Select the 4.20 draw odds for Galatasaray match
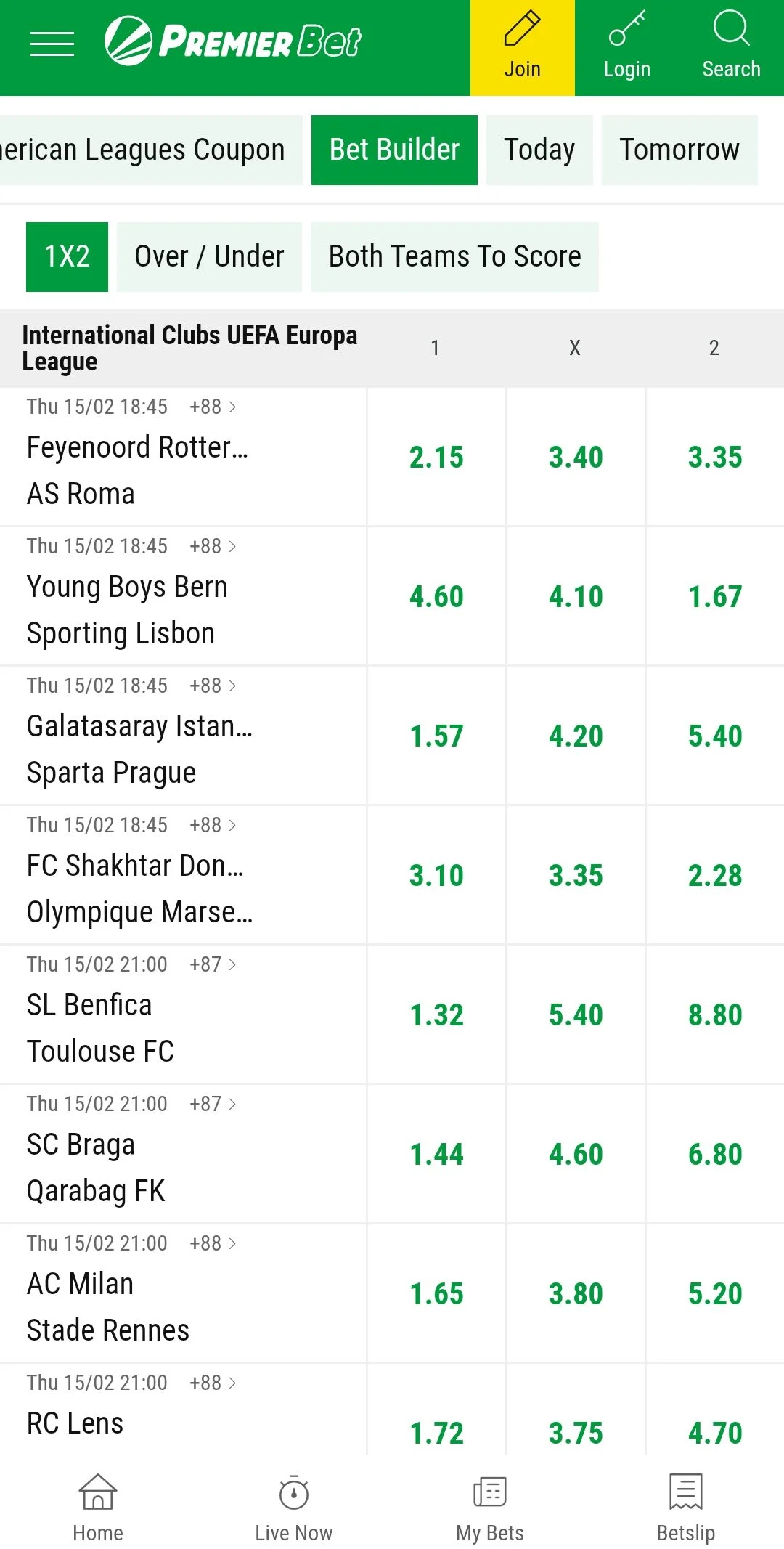784x1549 pixels. click(x=575, y=736)
